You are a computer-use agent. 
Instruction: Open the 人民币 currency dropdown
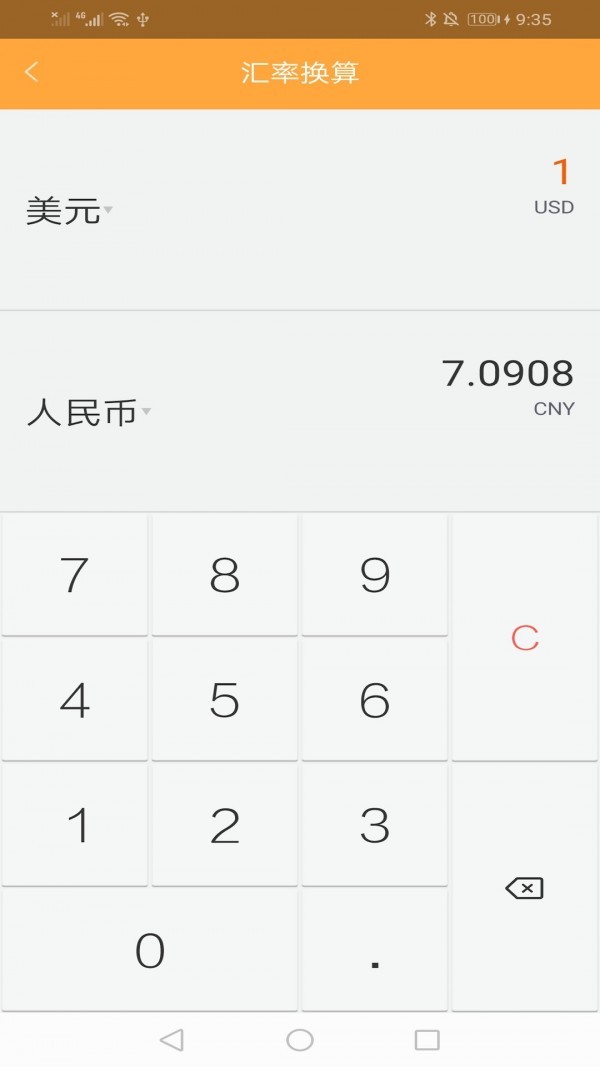(87, 412)
